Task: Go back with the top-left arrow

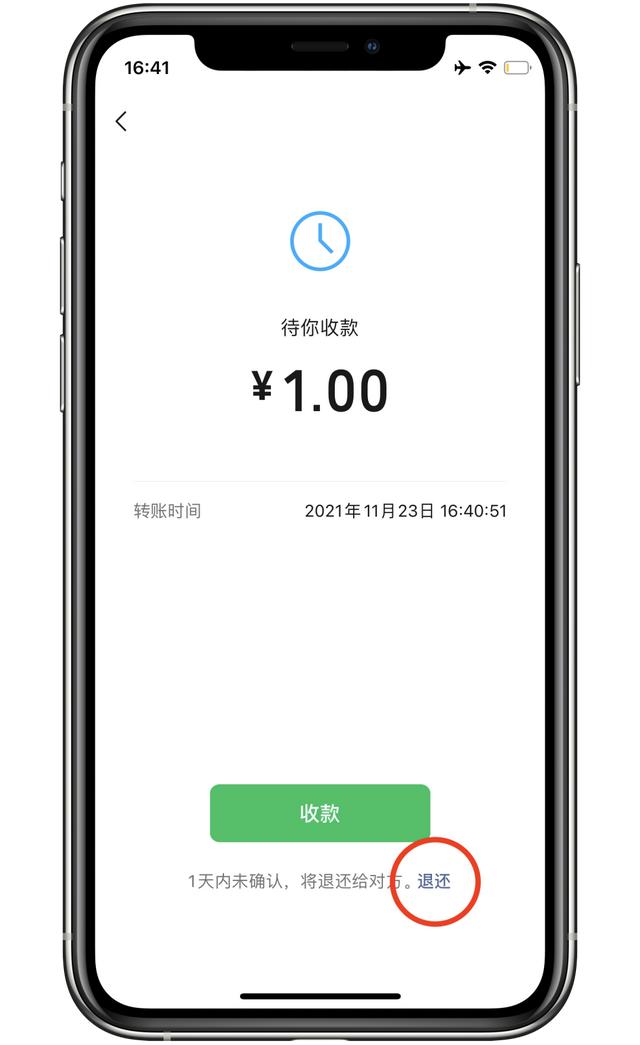Action: [x=121, y=121]
